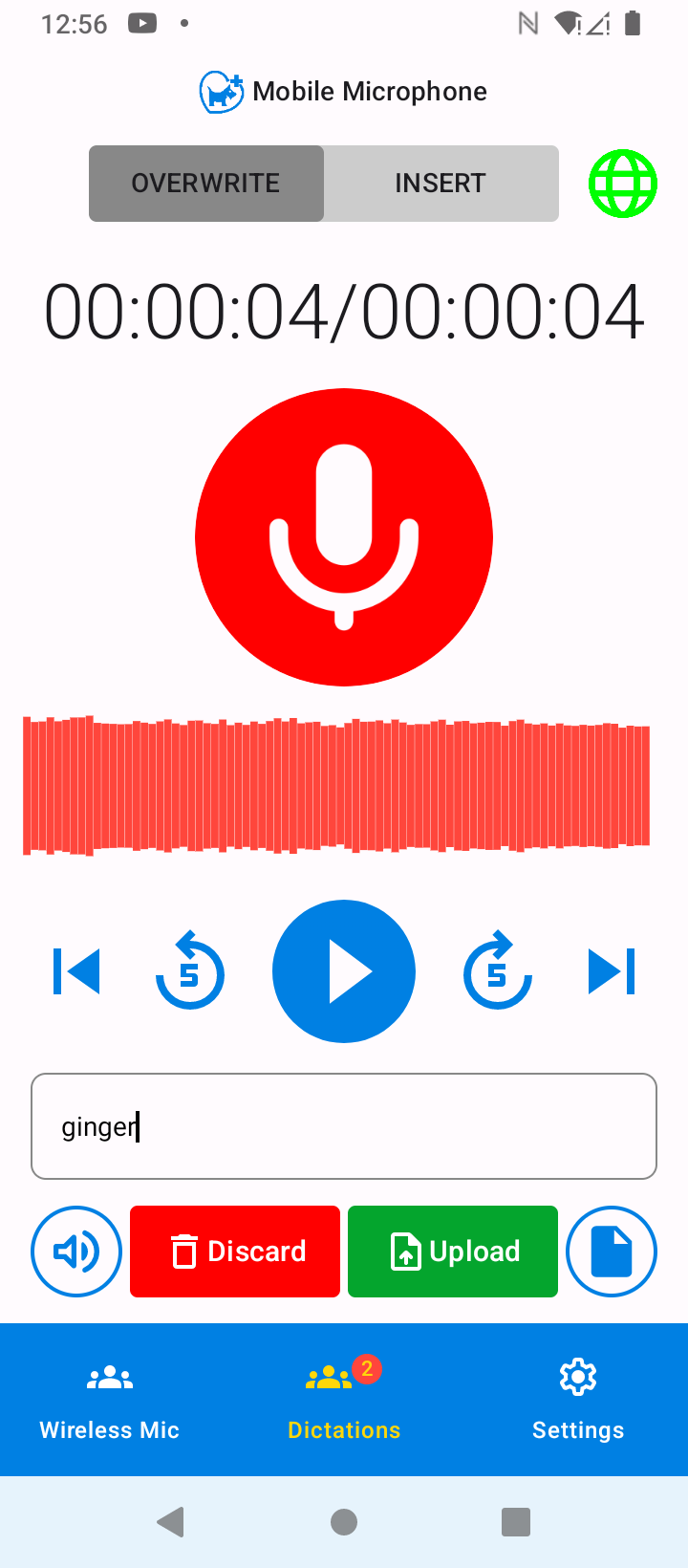Viewport: 688px width, 1568px height.
Task: Go to the Settings tab
Action: 578,1400
